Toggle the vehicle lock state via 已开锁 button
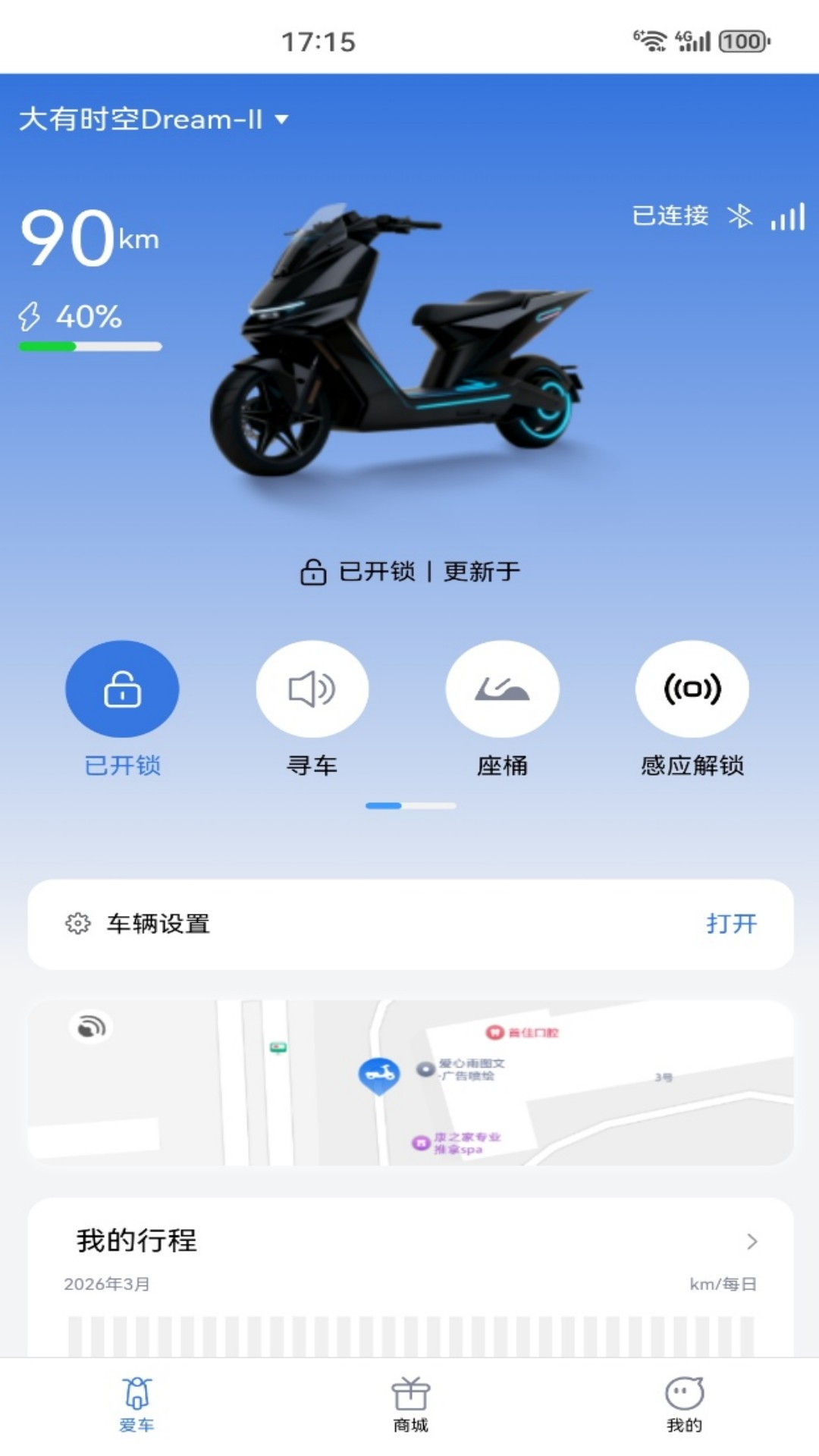 [124, 689]
